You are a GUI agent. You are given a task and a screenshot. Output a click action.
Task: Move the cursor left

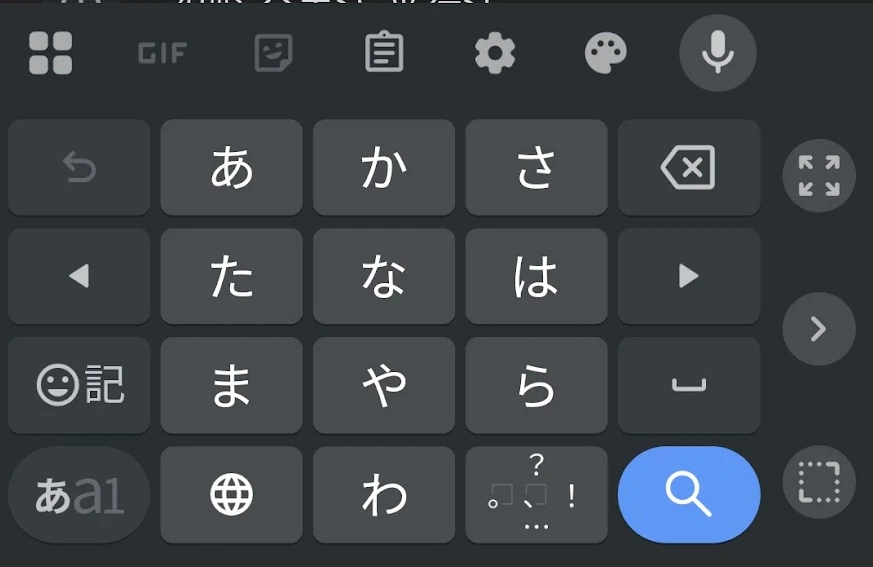[x=79, y=277]
